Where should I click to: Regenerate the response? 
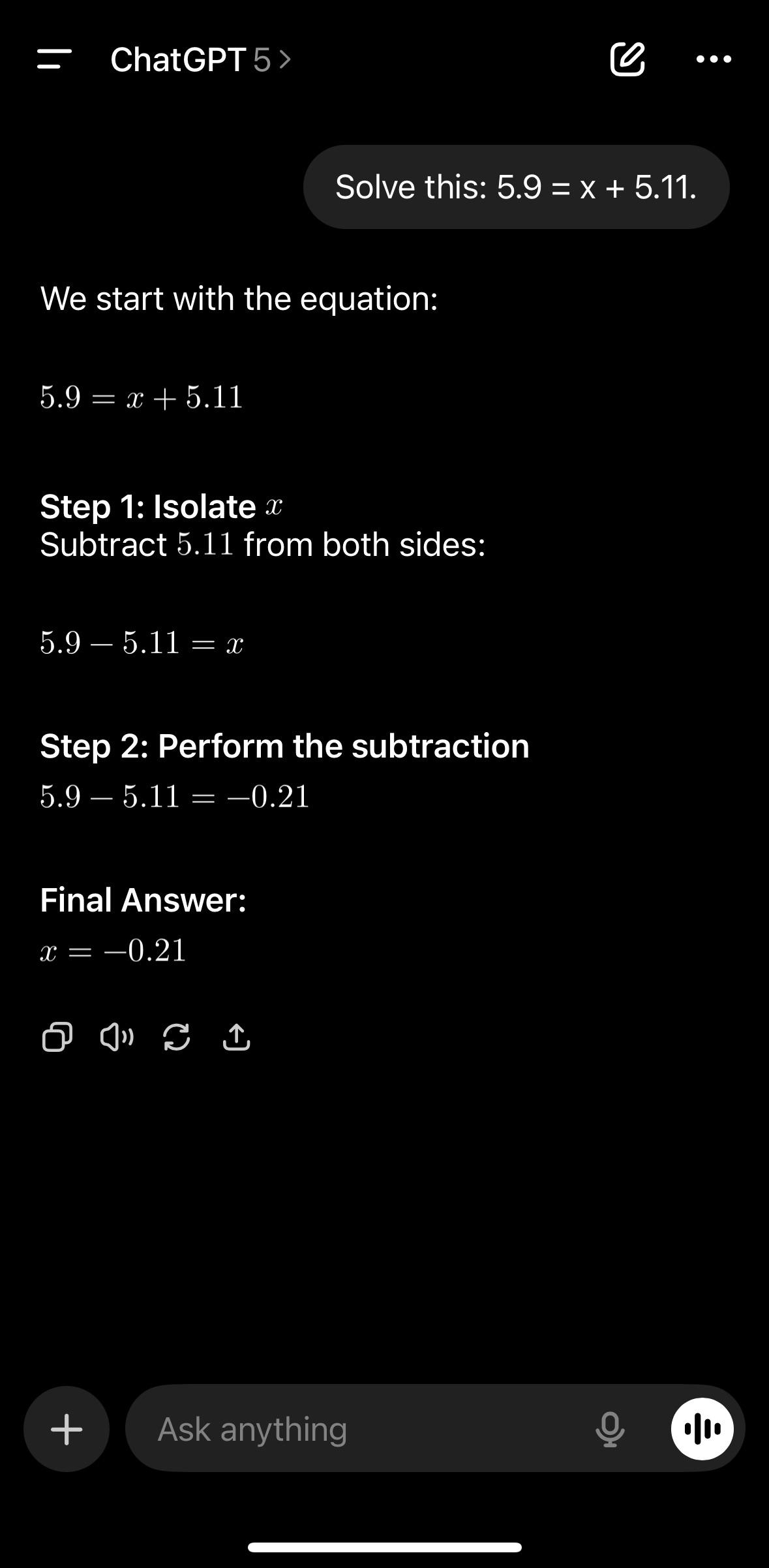pos(176,1036)
